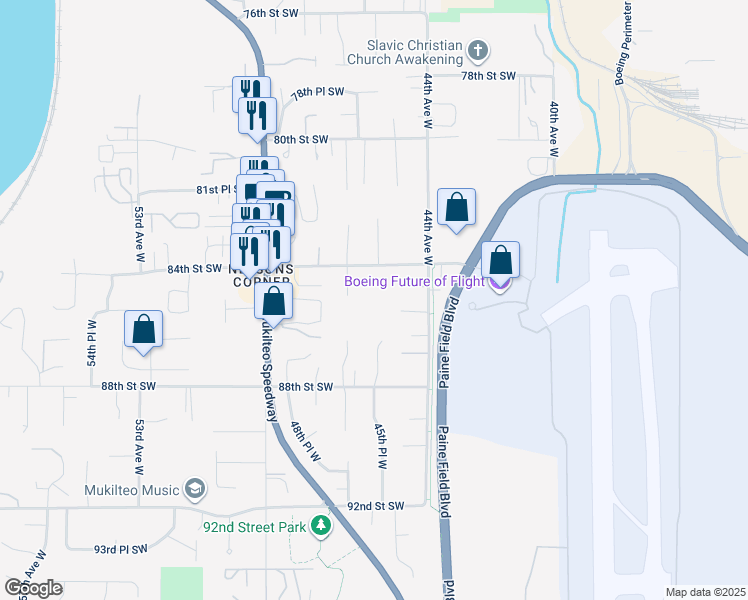This screenshot has height=600, width=748.
Task: Open the 92nd Street Park pin
Action: pos(321,526)
